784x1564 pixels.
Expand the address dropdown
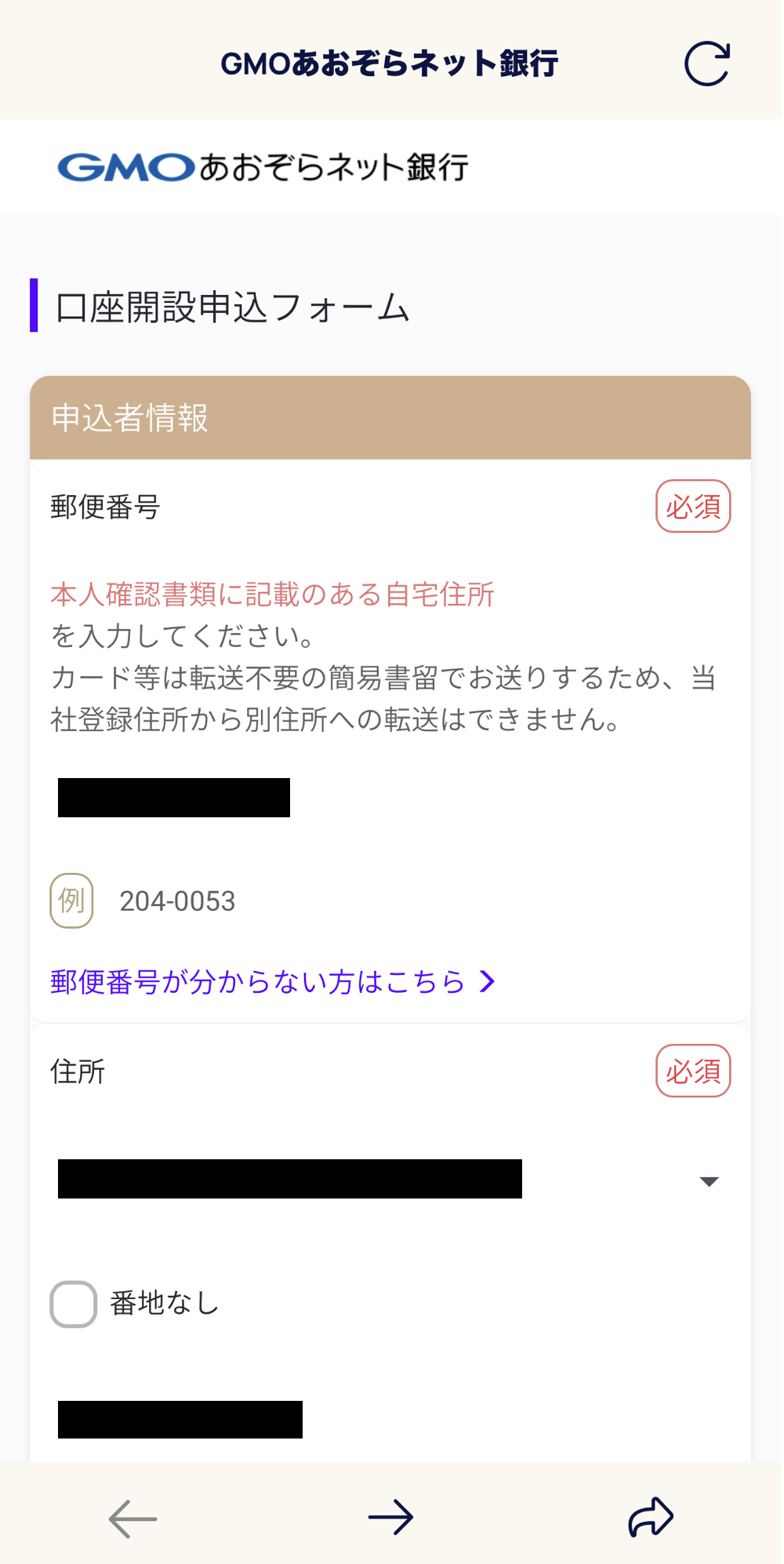coord(707,1181)
